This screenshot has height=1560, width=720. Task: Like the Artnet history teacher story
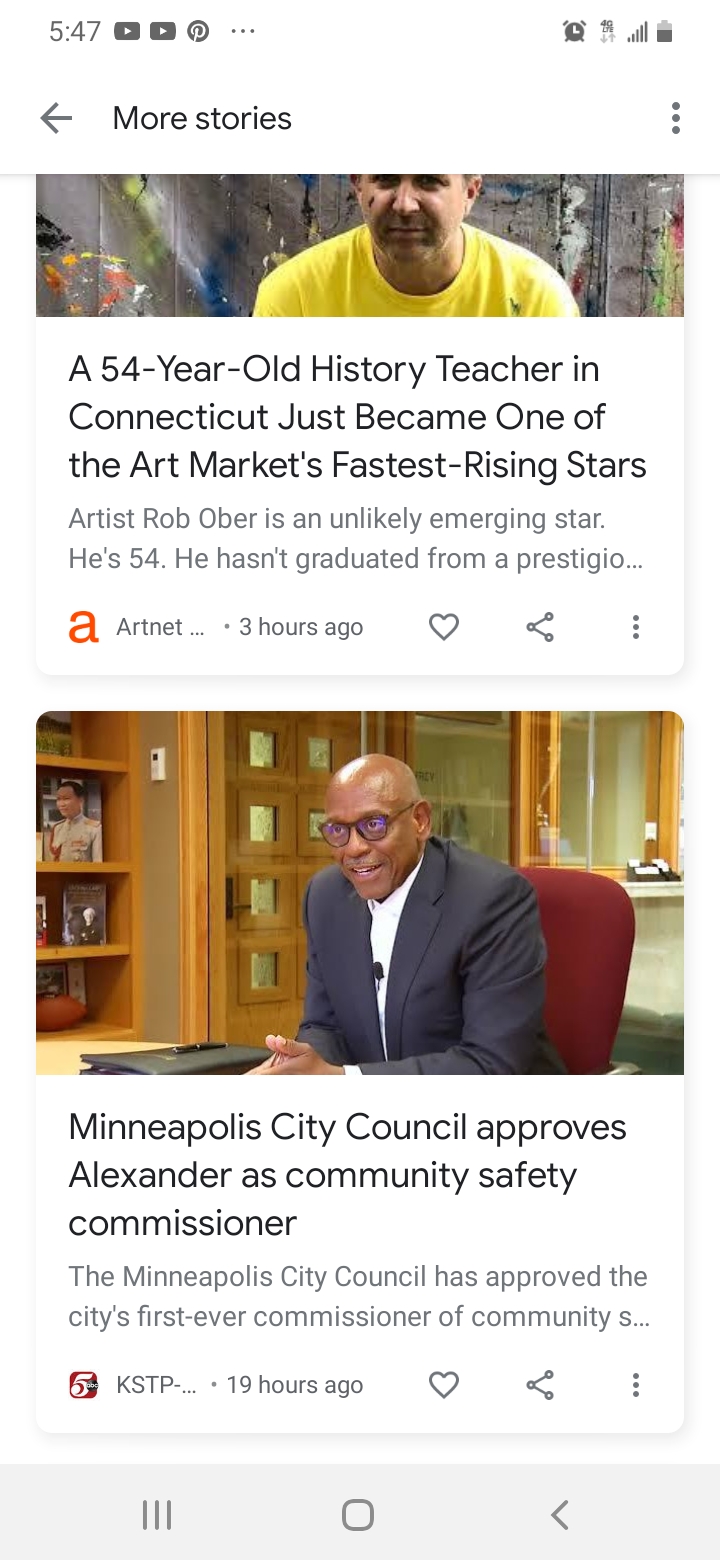tap(444, 627)
